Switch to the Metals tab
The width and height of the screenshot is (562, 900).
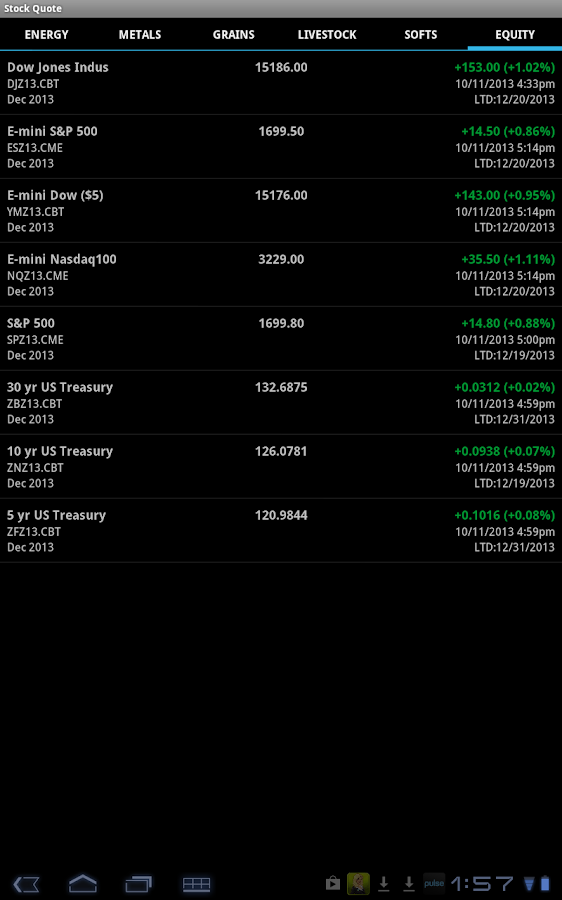[140, 34]
